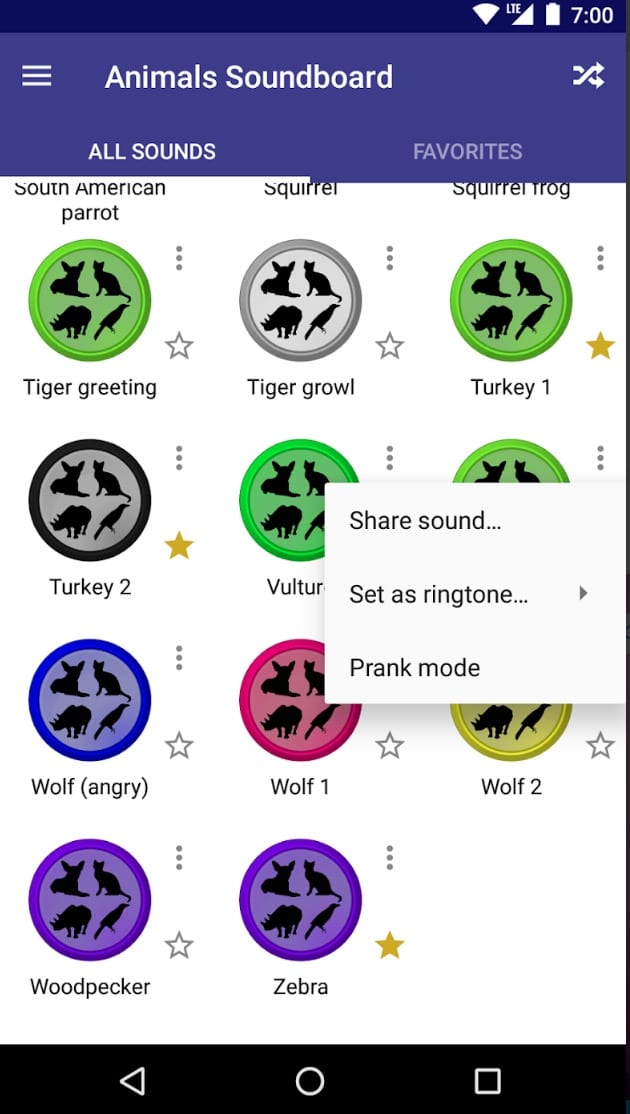Tap the shuffle icon in app bar
Viewport: 630px width, 1114px height.
pyautogui.click(x=589, y=75)
